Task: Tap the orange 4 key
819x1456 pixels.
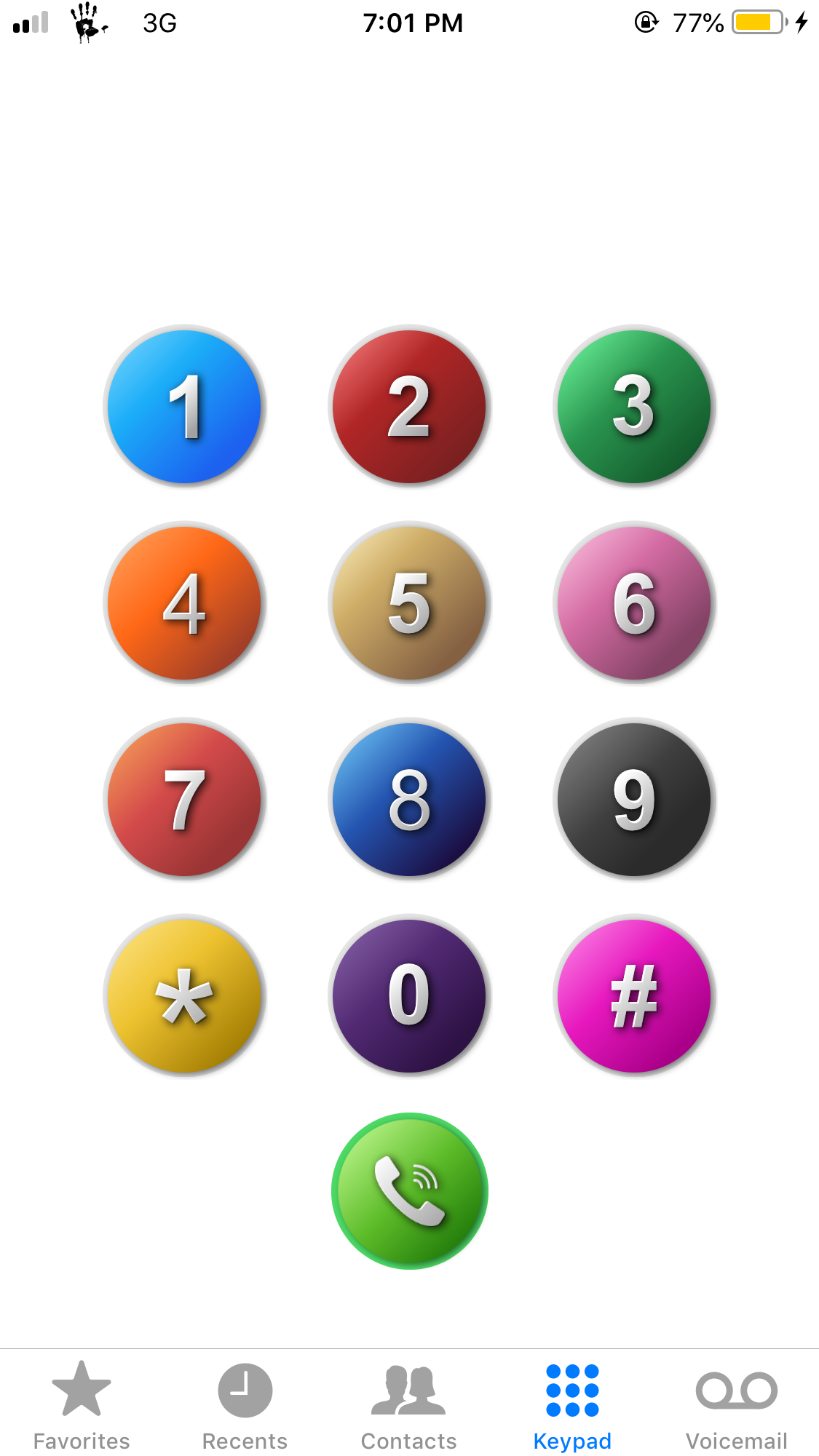Action: tap(184, 603)
